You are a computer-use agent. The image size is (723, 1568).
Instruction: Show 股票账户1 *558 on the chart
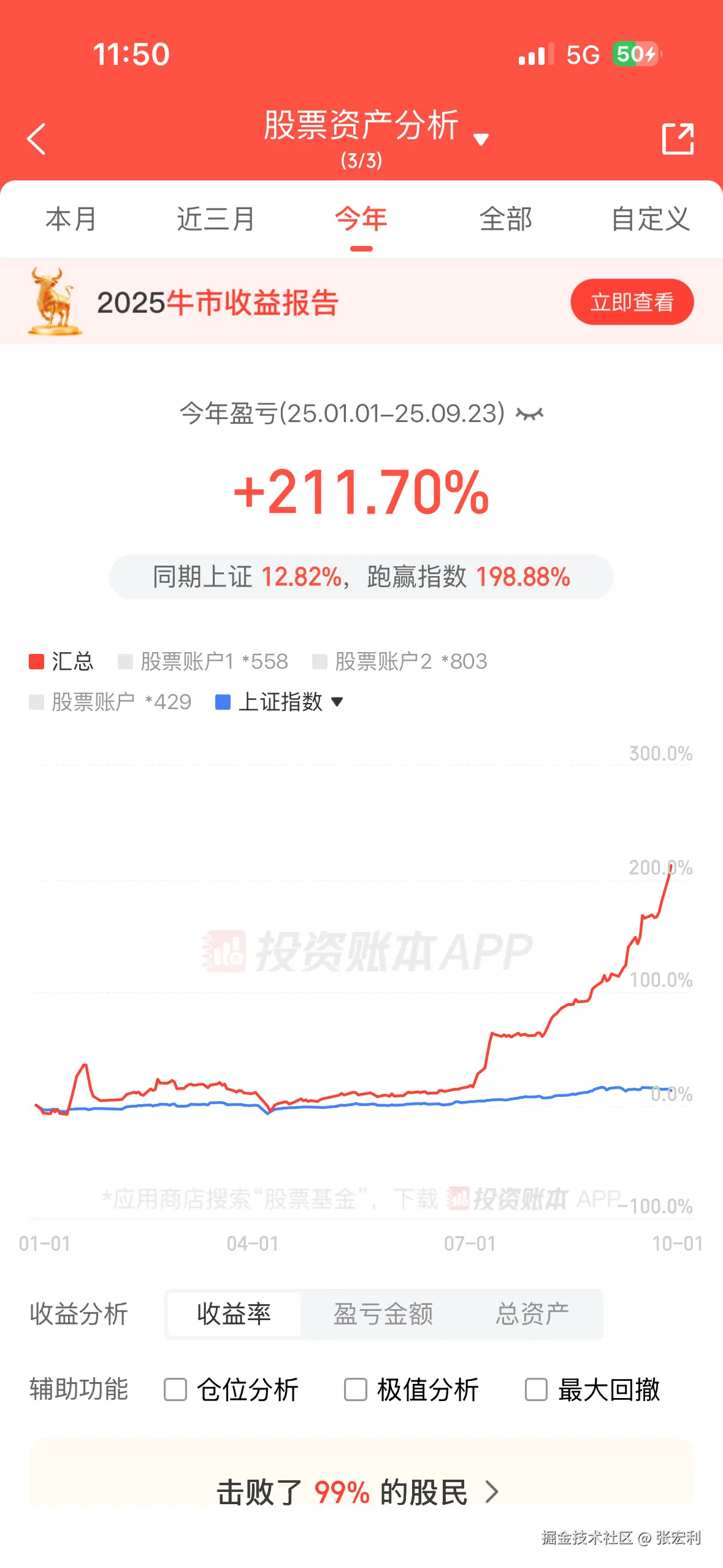203,661
